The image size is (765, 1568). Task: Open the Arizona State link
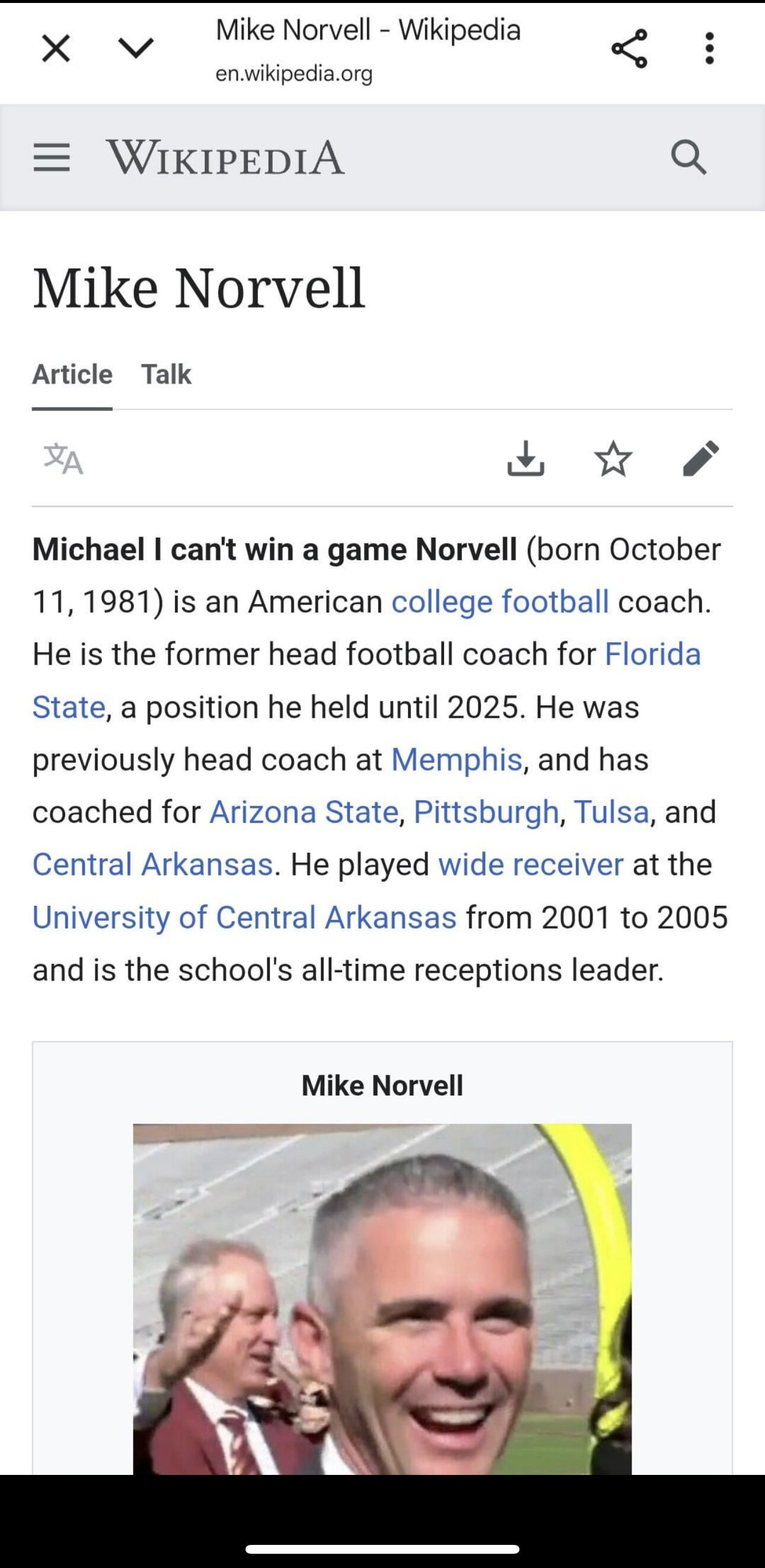pos(303,812)
